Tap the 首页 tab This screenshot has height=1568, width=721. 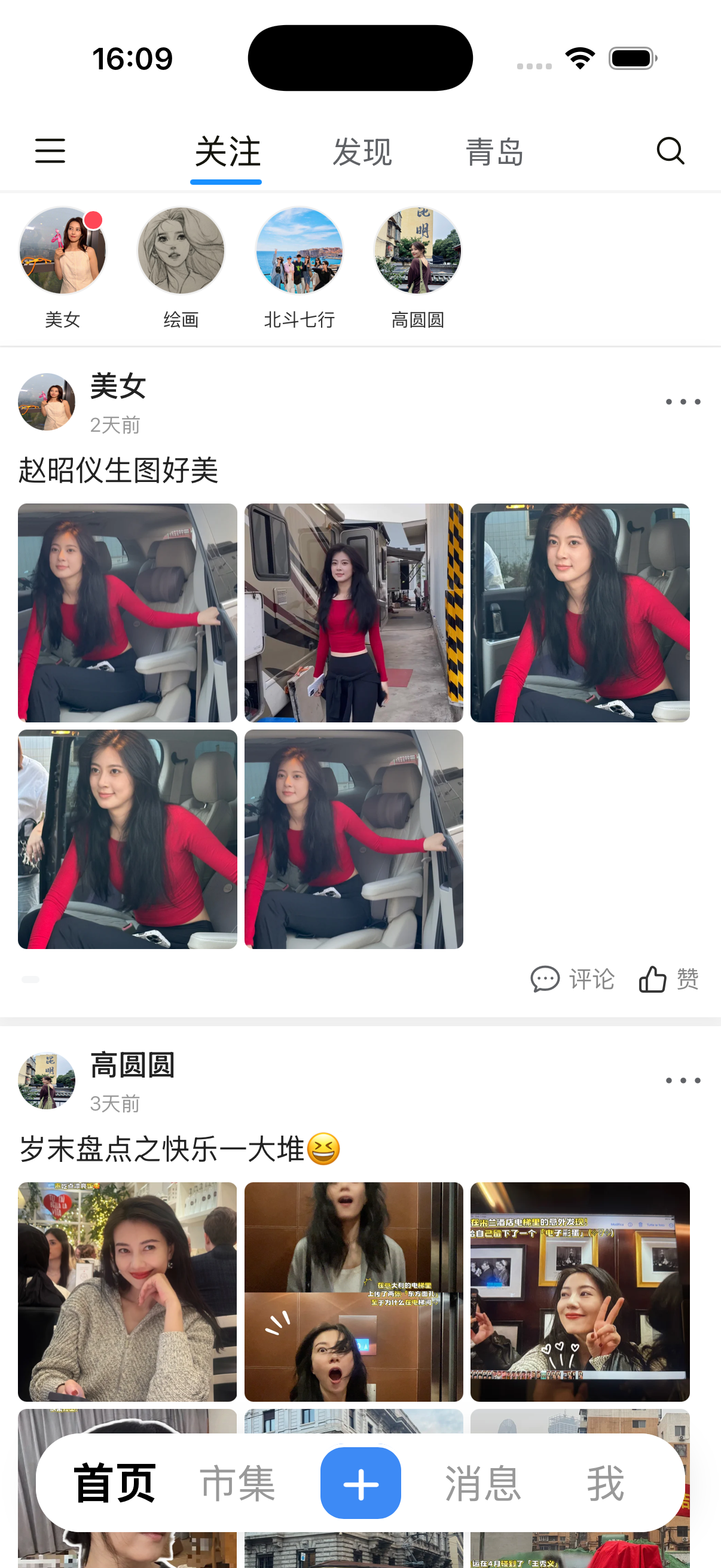point(114,1484)
